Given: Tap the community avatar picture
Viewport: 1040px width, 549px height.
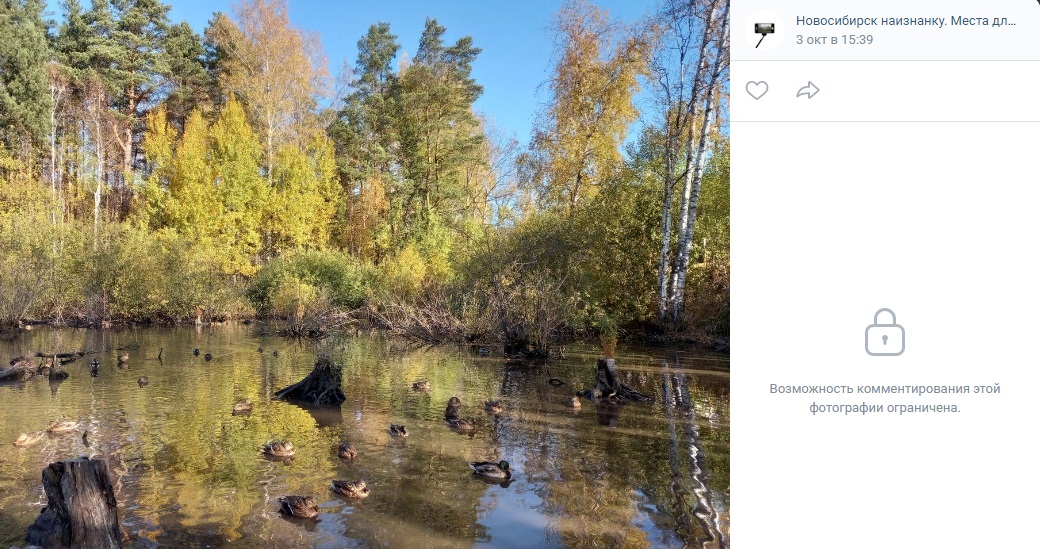Looking at the screenshot, I should pos(765,31).
